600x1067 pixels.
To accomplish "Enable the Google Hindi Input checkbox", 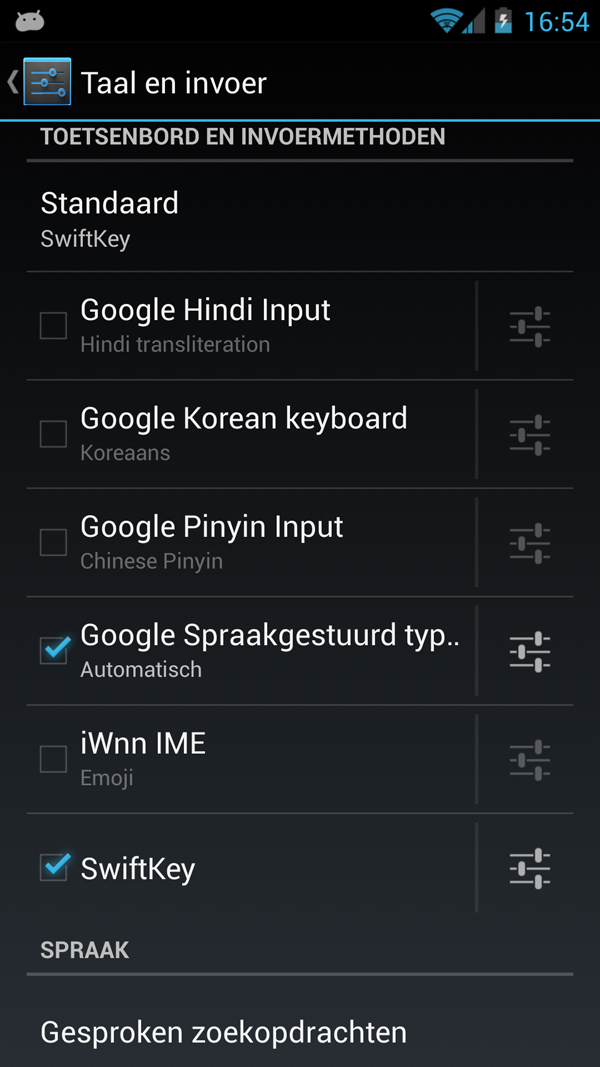I will [x=53, y=325].
